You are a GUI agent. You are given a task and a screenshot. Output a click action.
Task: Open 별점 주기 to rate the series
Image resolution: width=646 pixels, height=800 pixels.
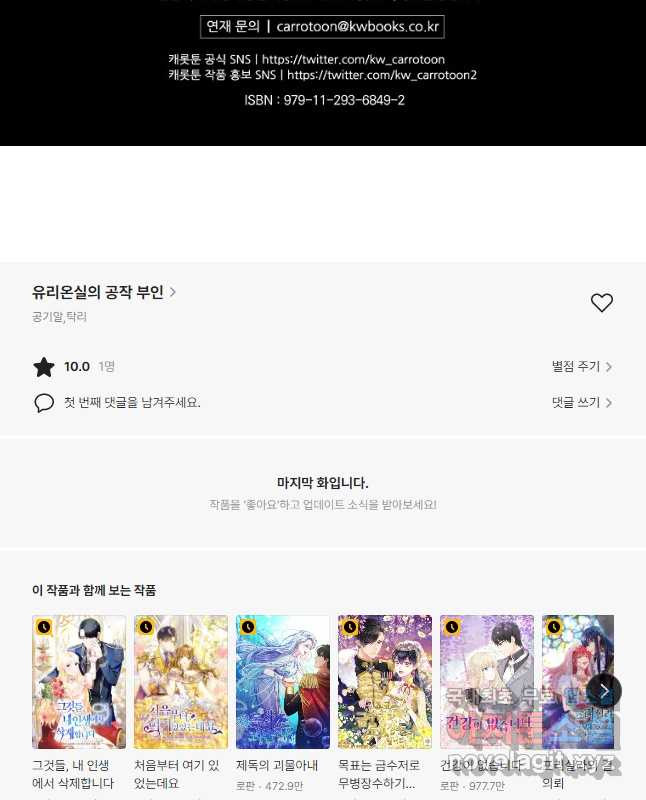click(581, 367)
